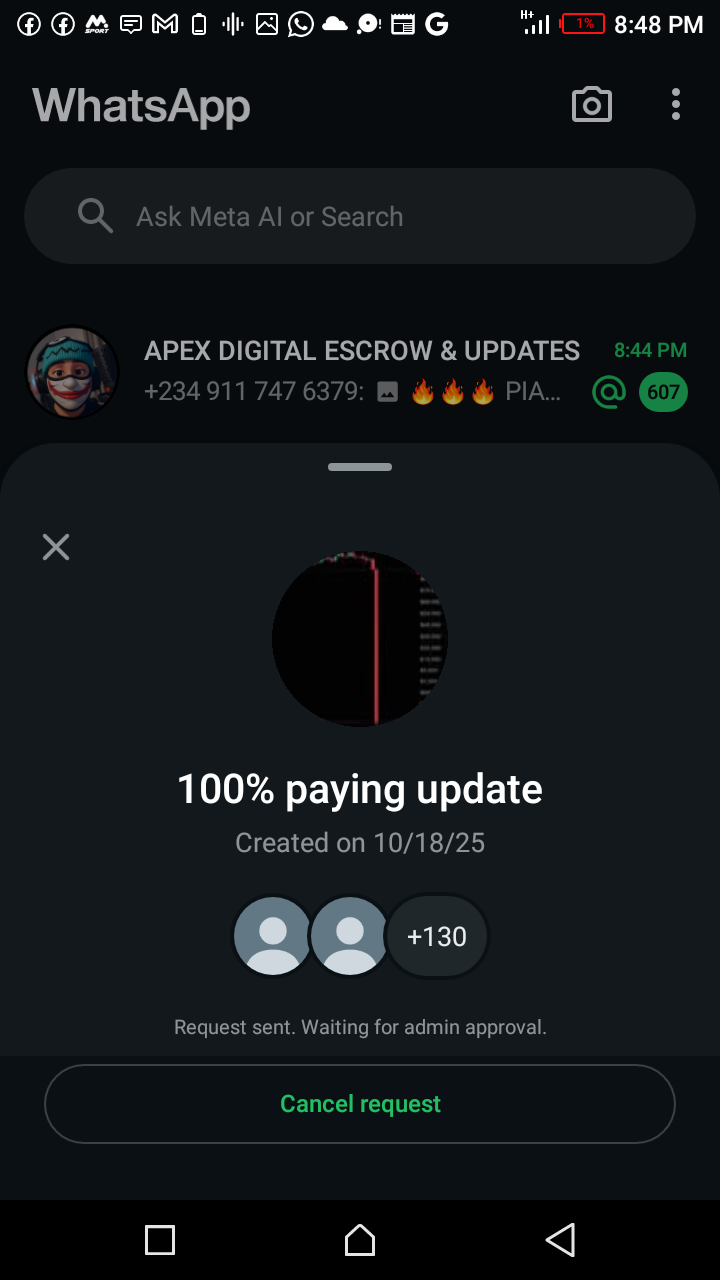Open the three-dot overflow menu
The width and height of the screenshot is (720, 1280).
pyautogui.click(x=676, y=105)
